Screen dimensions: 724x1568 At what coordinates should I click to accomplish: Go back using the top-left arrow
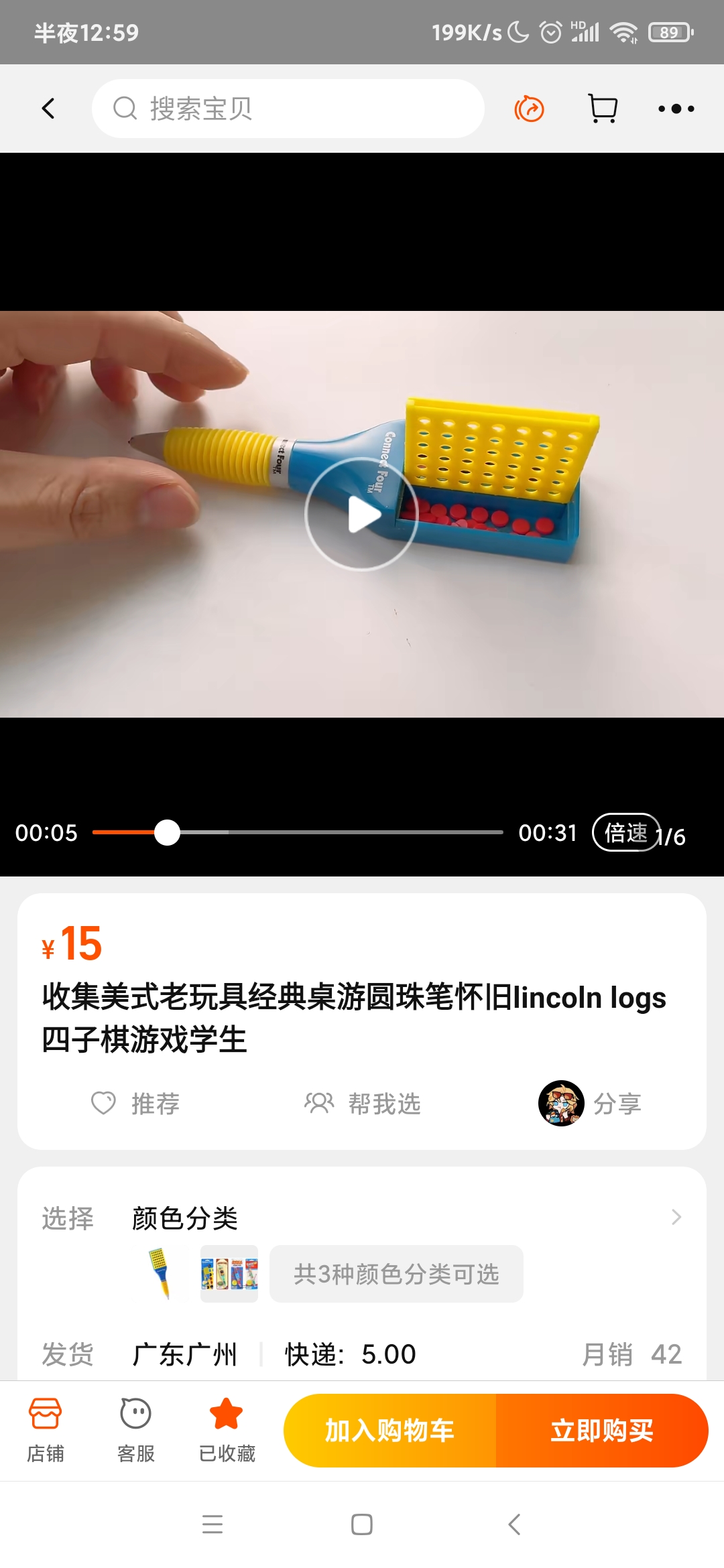48,109
